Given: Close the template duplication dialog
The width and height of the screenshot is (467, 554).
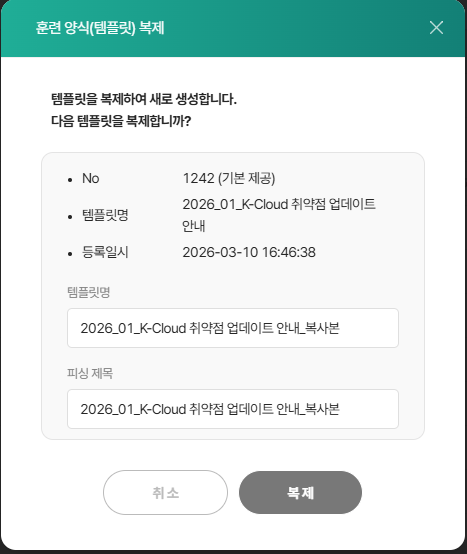Looking at the screenshot, I should [436, 28].
